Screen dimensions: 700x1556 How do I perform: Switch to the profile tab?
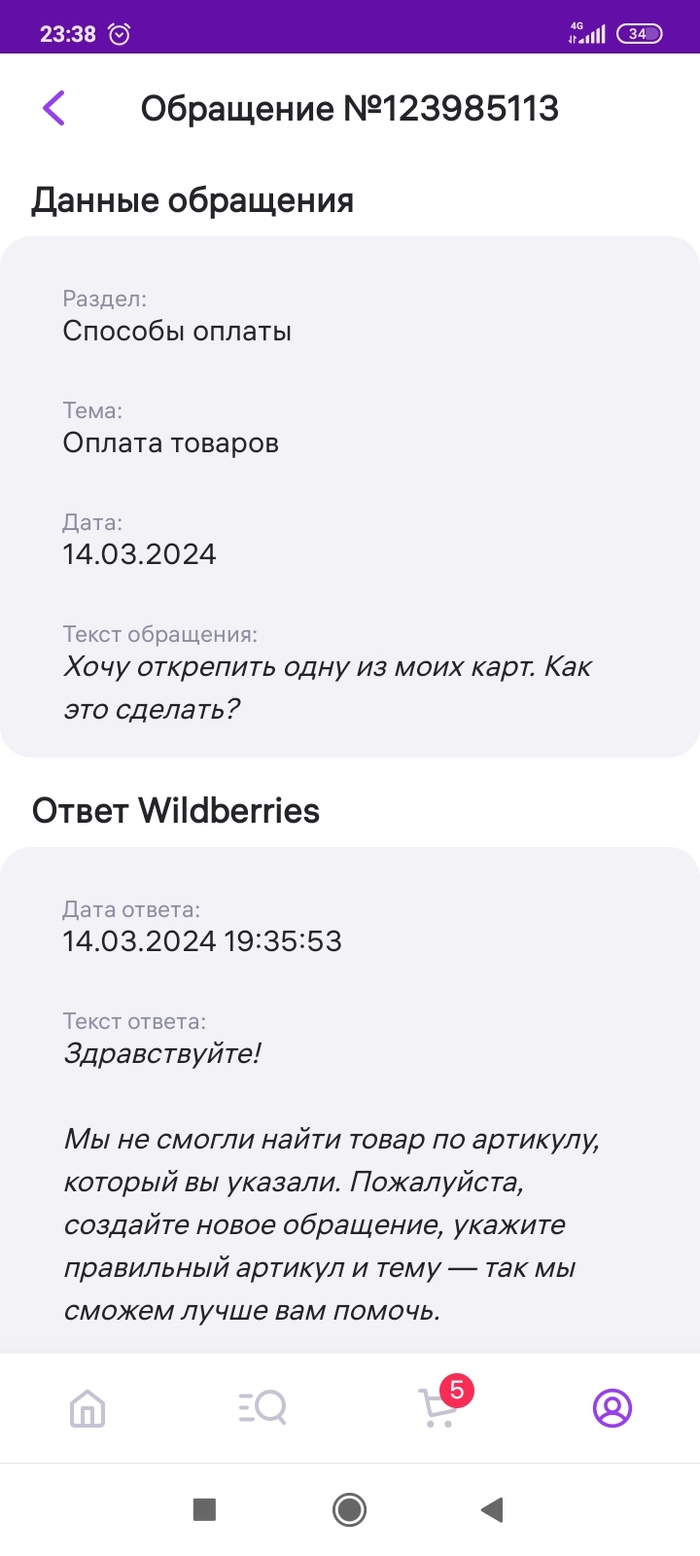click(612, 1408)
